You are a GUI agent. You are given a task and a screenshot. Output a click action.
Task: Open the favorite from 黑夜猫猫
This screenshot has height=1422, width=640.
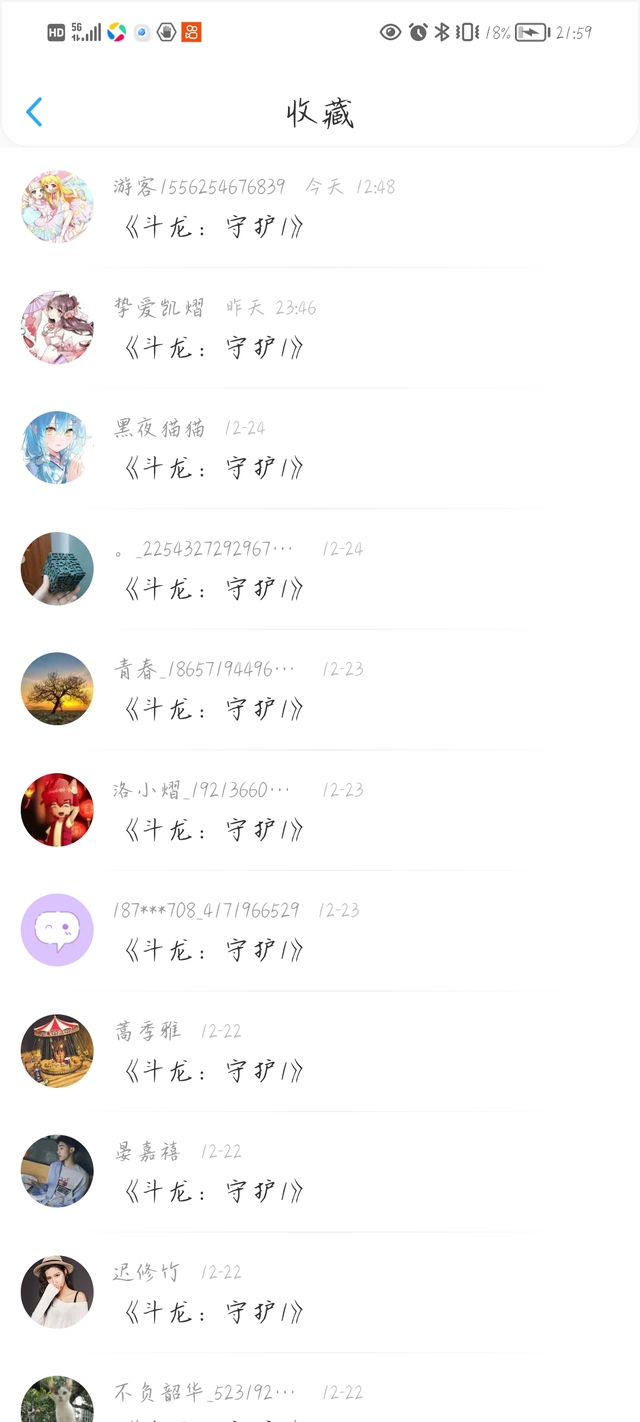coord(320,448)
